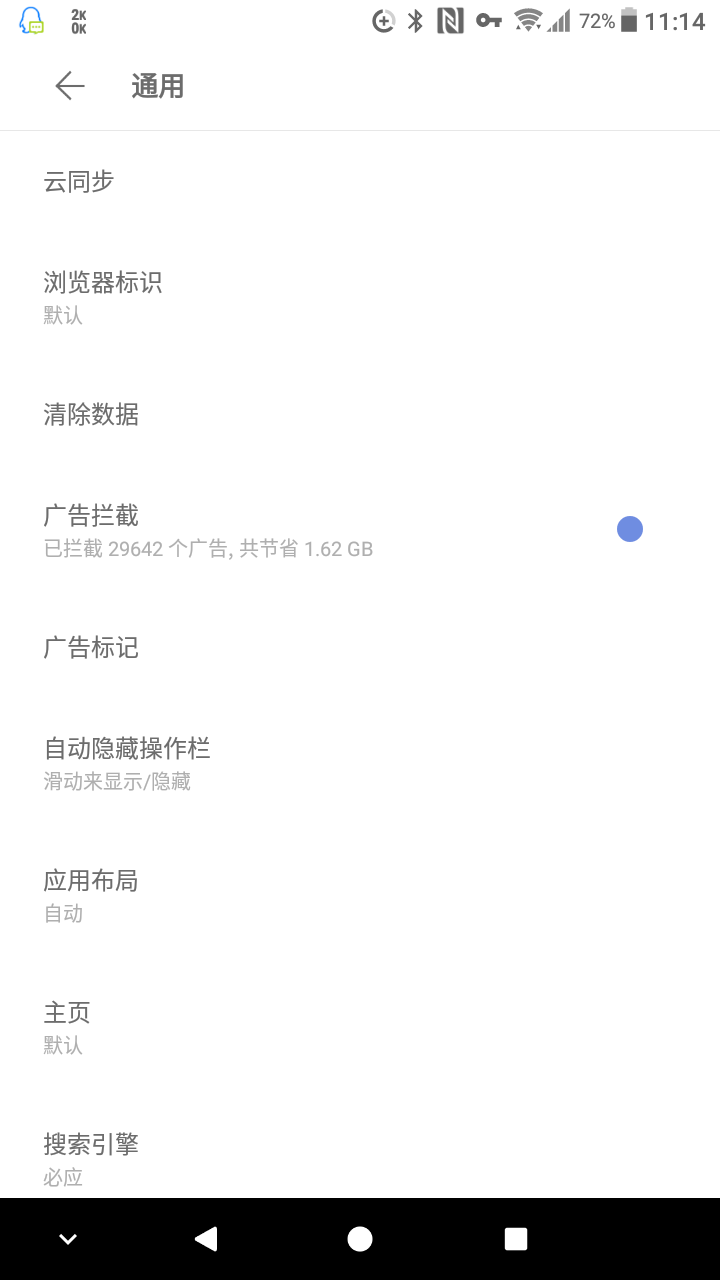The width and height of the screenshot is (720, 1280).
Task: Open the 浏览器标识 setting
Action: coord(102,297)
